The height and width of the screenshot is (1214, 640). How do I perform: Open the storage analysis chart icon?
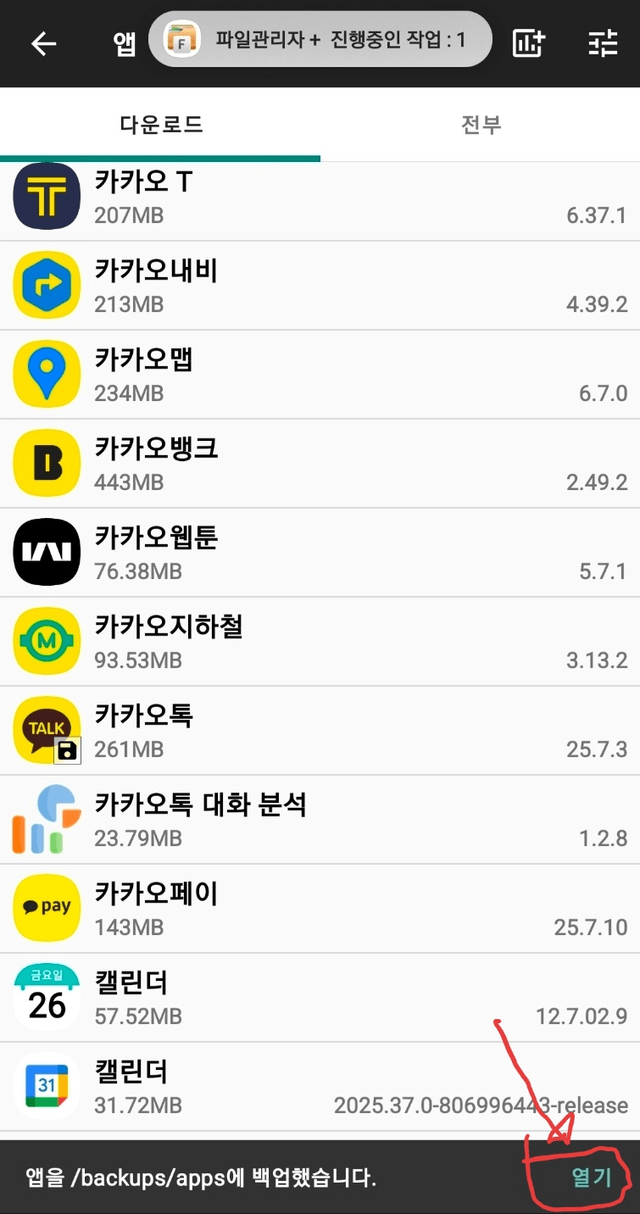[528, 43]
